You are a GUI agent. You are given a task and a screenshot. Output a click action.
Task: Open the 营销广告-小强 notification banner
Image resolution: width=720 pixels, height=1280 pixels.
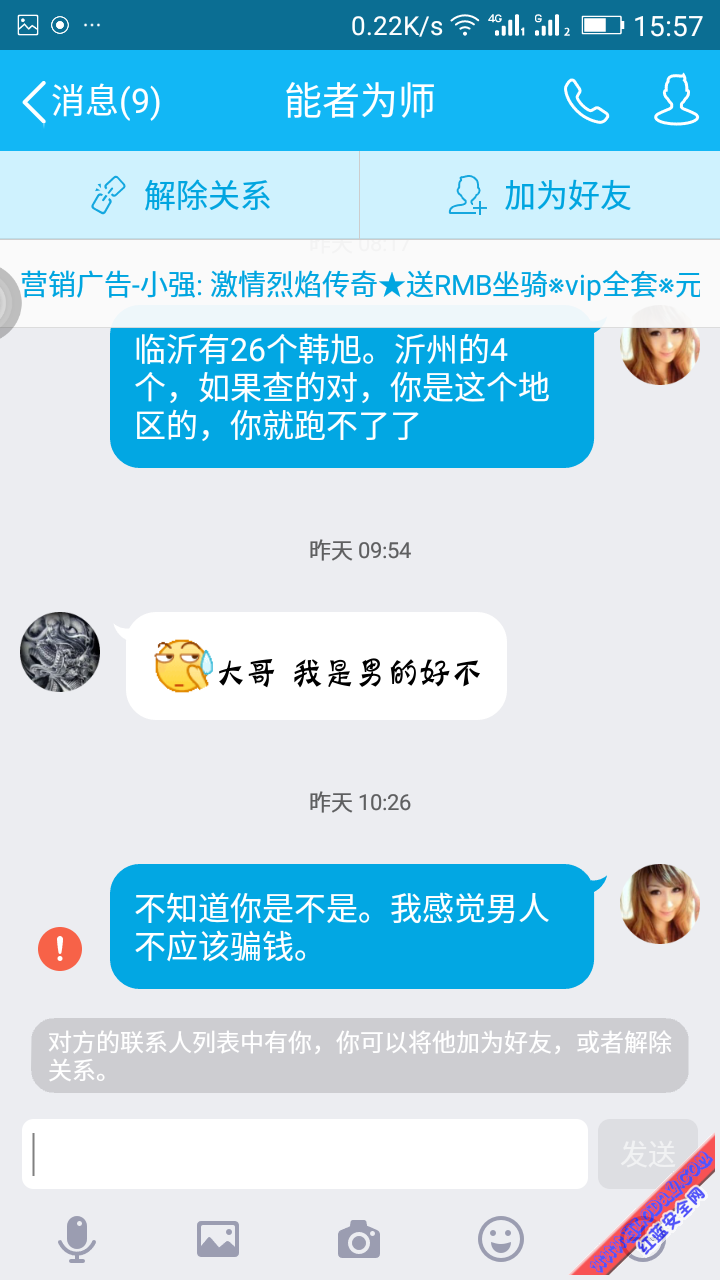pos(360,285)
